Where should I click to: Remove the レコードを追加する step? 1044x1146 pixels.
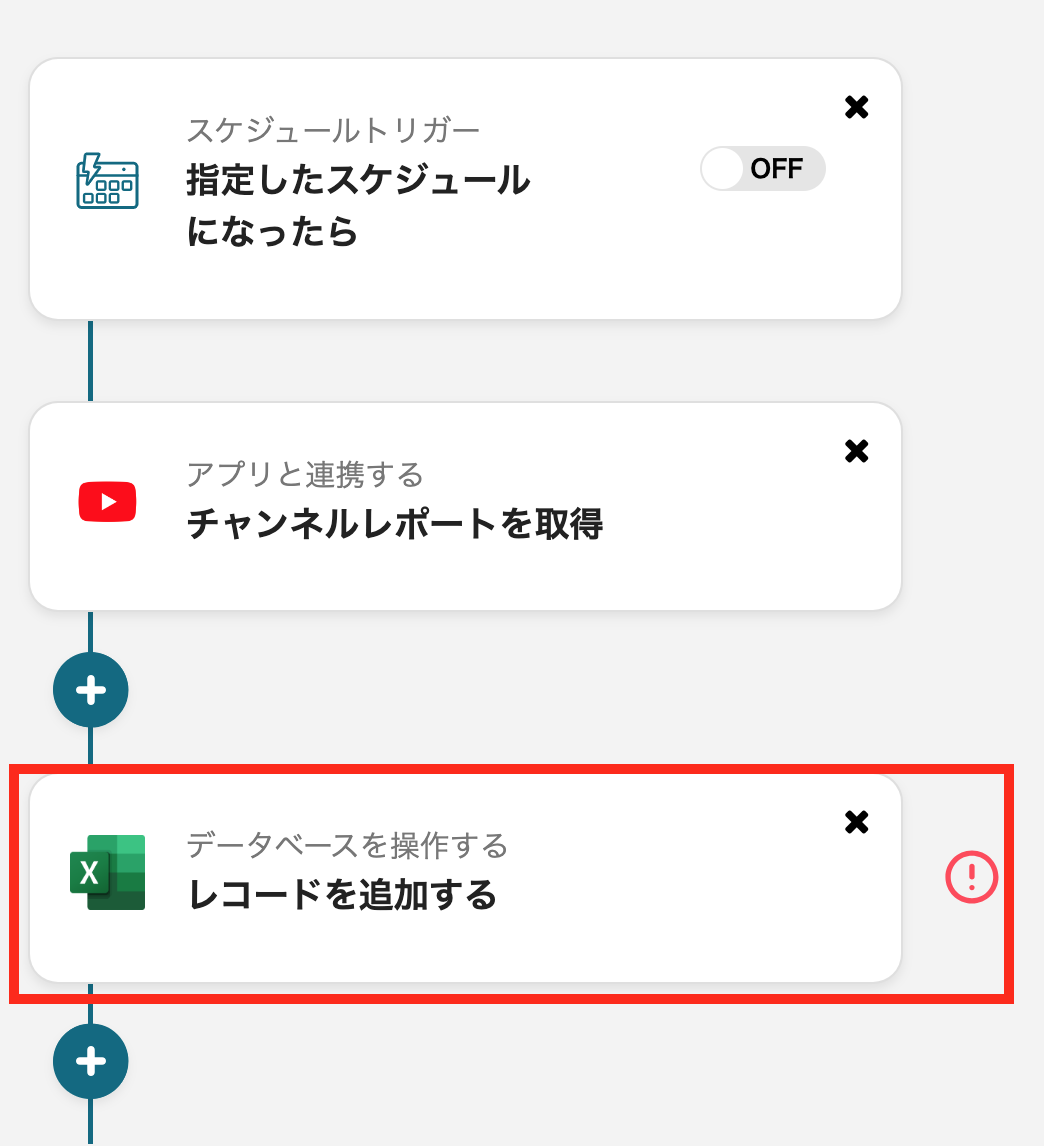[x=856, y=822]
